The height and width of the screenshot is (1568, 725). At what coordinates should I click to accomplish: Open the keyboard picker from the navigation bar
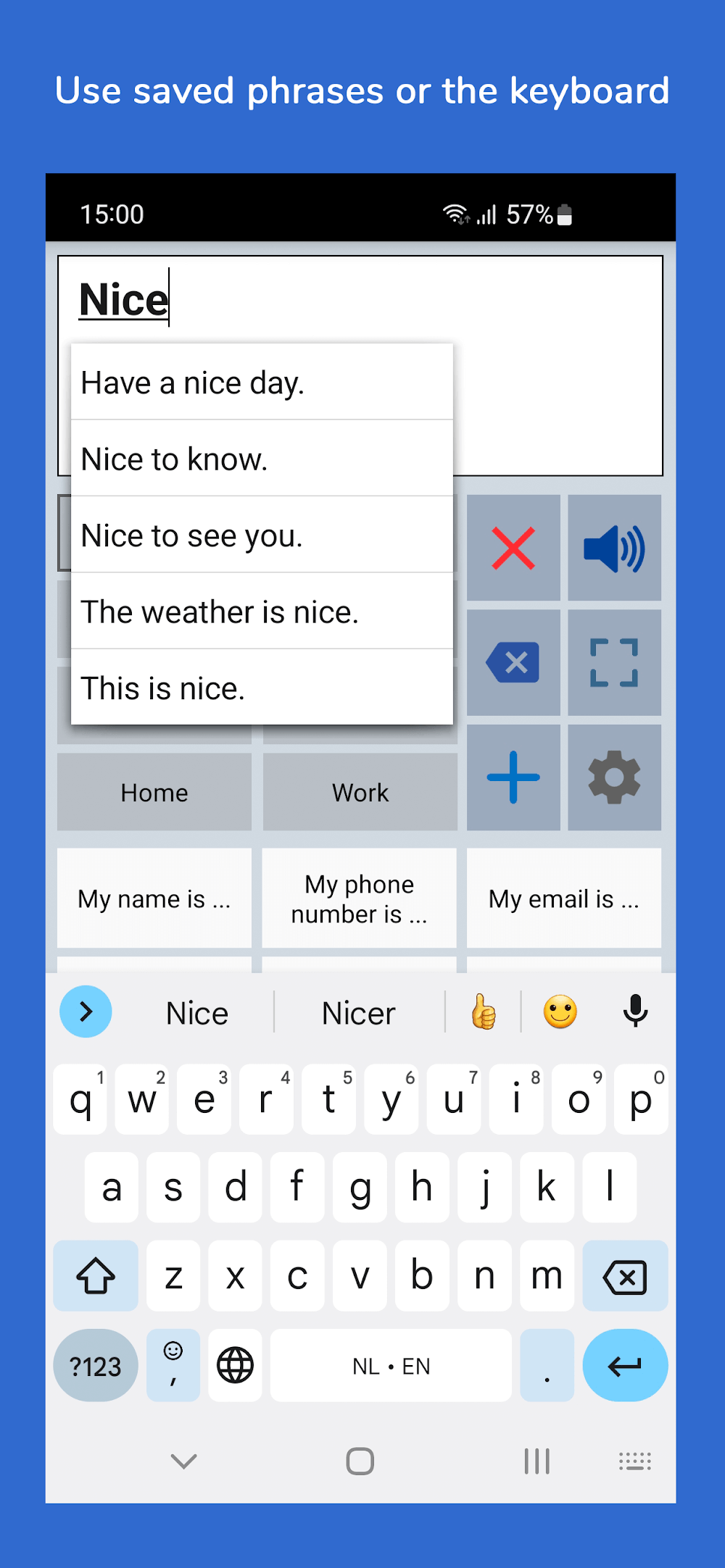click(636, 1461)
